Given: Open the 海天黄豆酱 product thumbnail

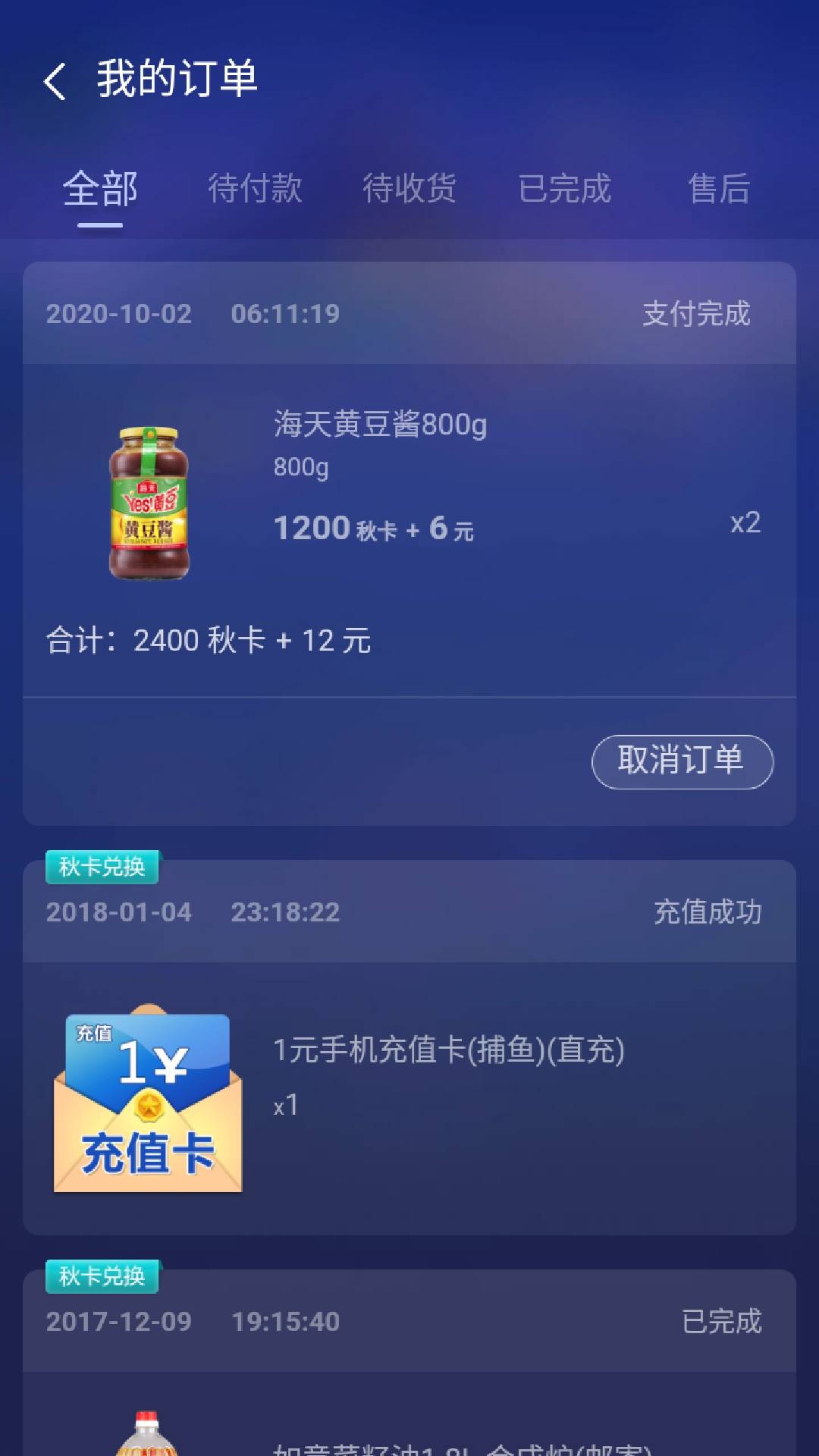Looking at the screenshot, I should 150,500.
